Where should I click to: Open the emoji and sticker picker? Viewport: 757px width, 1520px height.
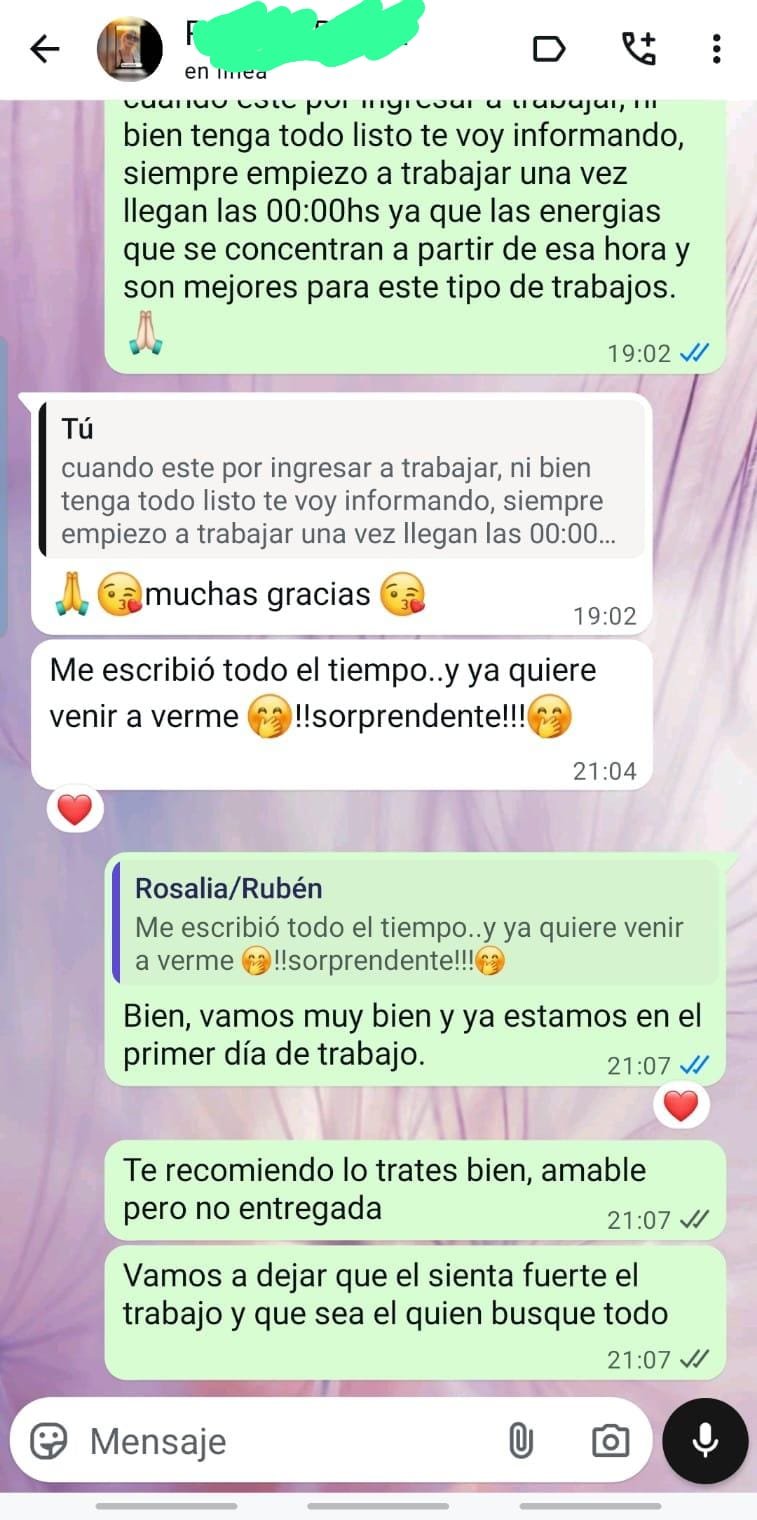(49, 1441)
